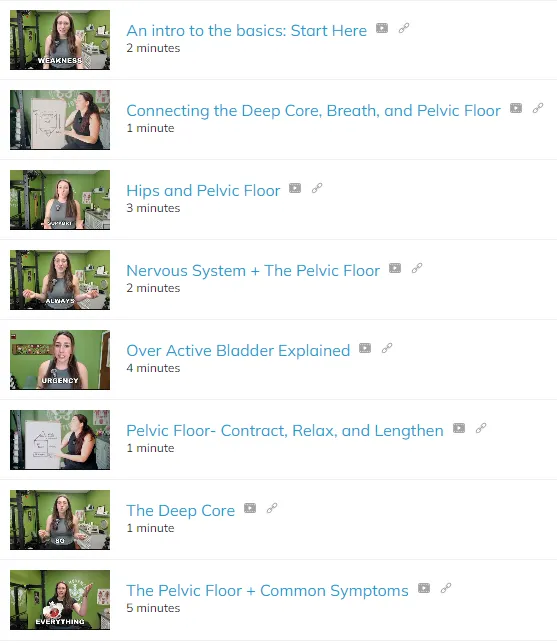
Task: Select the thumbnail captioned EVERYTHING
Action: click(60, 600)
